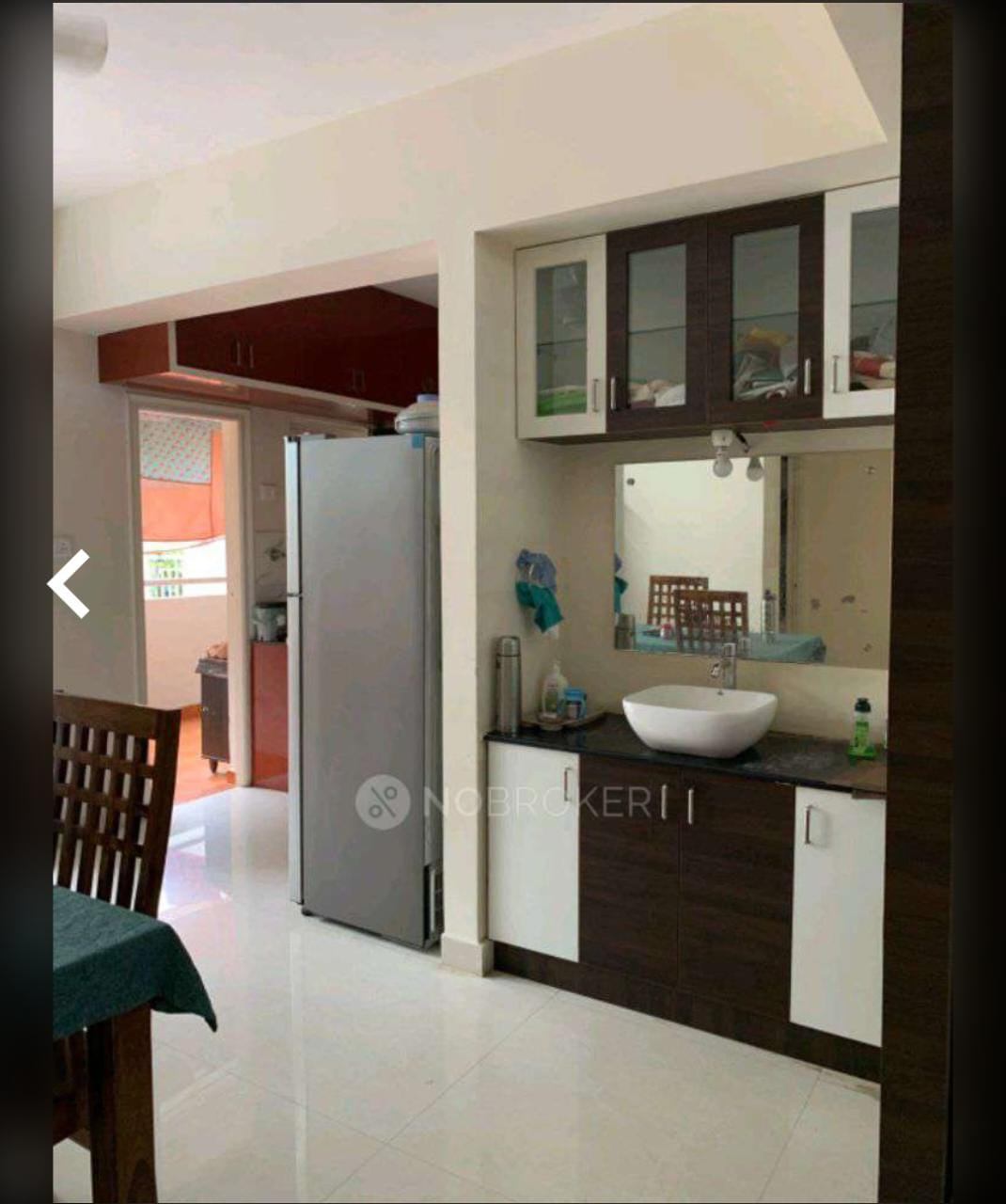The width and height of the screenshot is (1006, 1204).
Task: Go to the previous photo with left arrow
Action: (69, 583)
